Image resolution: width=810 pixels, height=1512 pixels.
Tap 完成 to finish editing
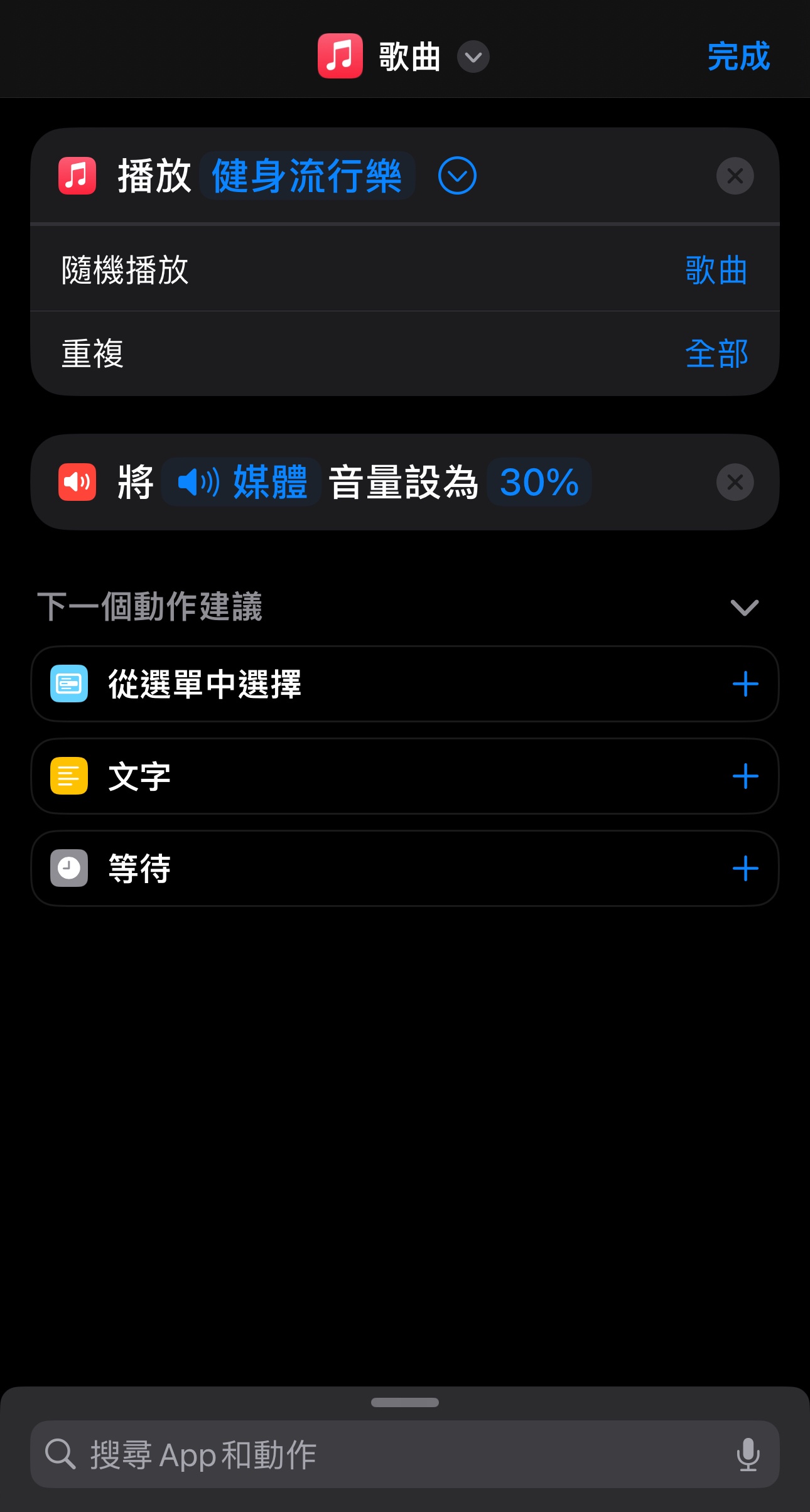738,56
